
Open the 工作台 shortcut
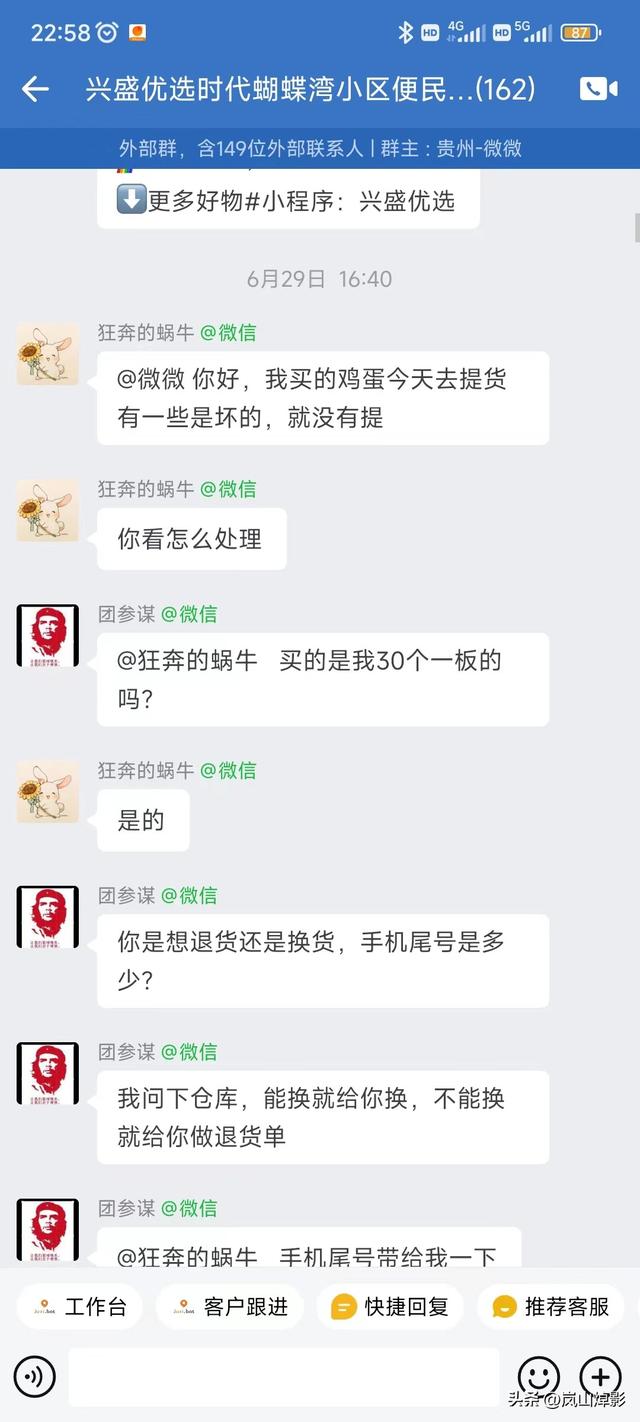[x=80, y=1306]
